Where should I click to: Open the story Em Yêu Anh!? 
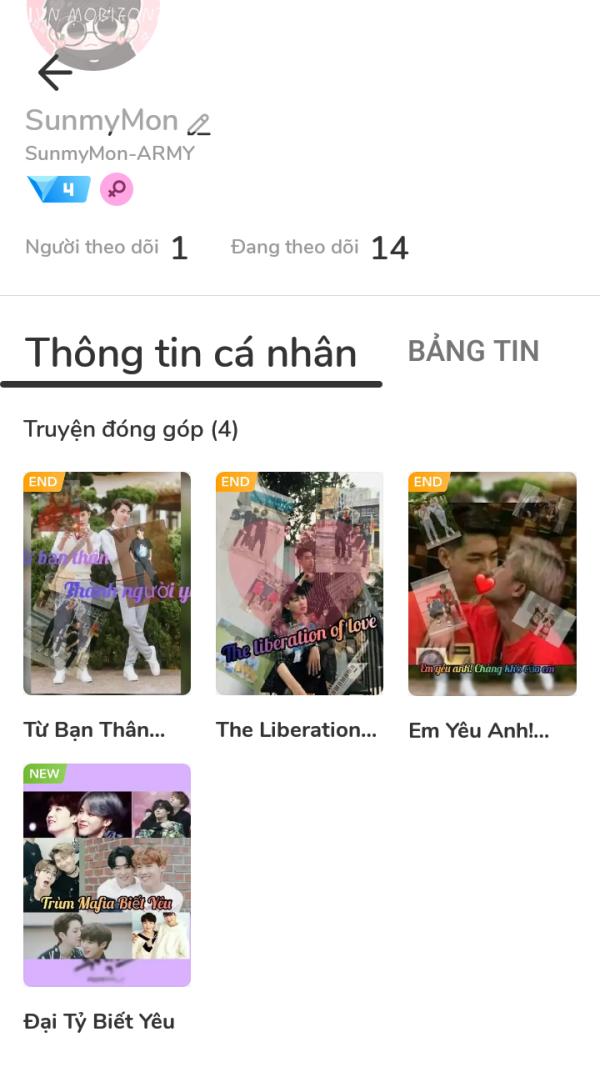point(492,584)
